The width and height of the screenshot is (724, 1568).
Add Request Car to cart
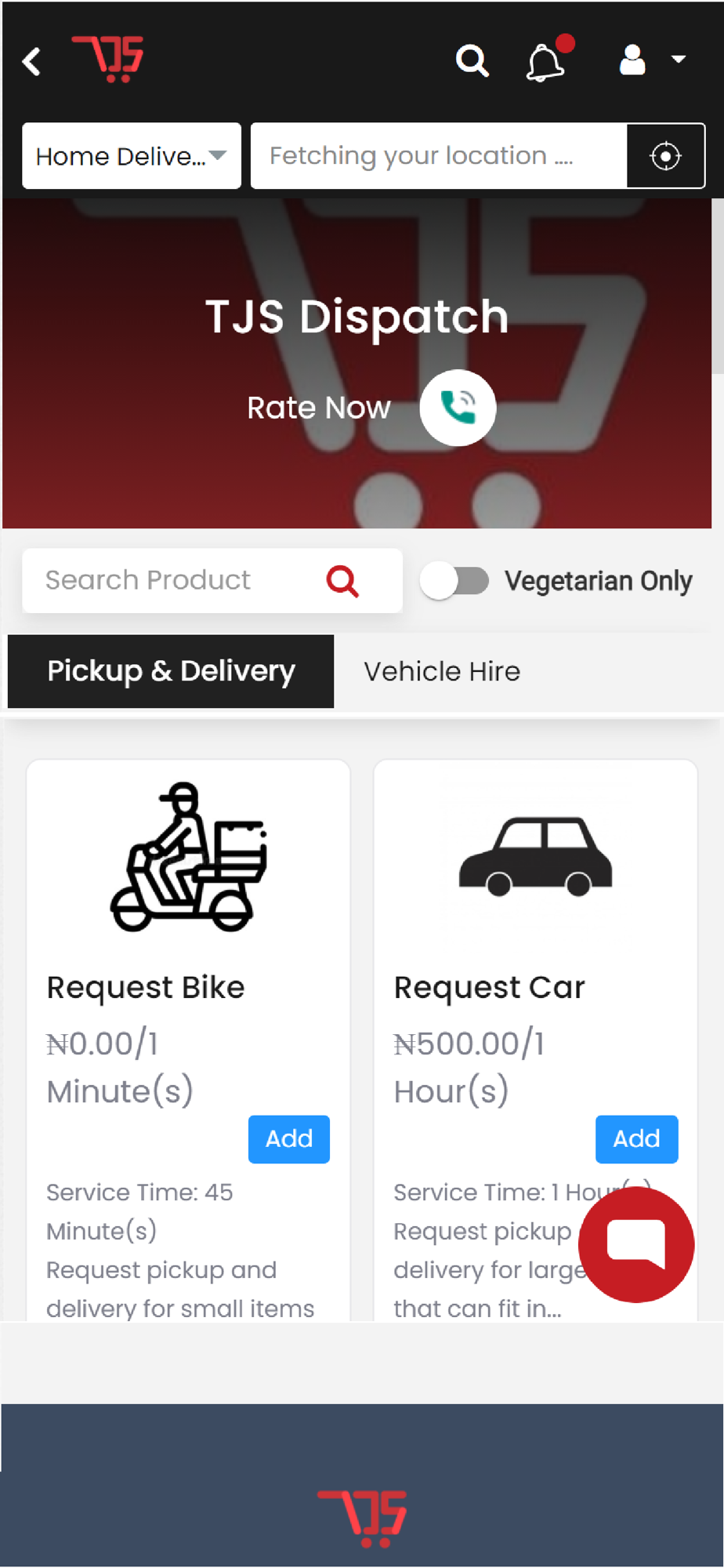(636, 1139)
